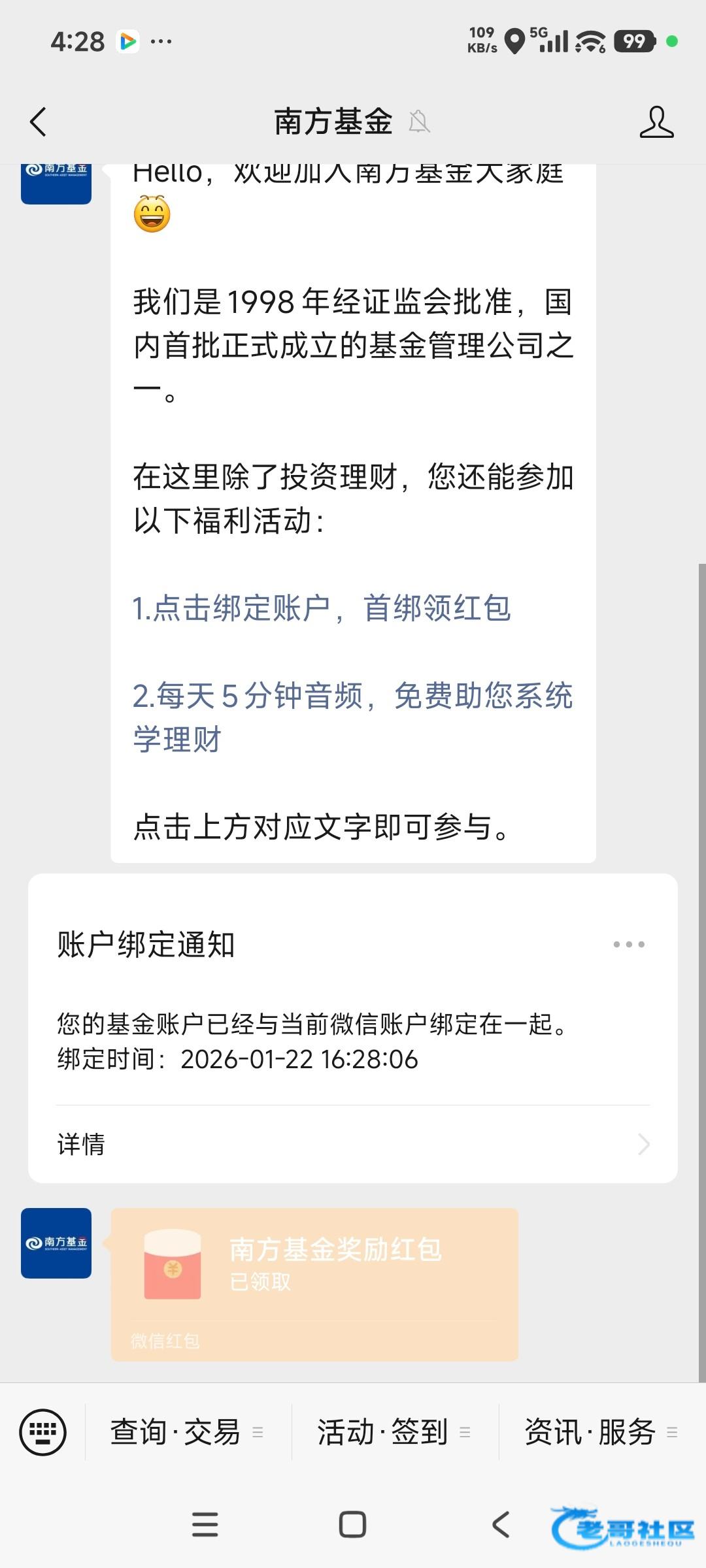The image size is (706, 1568).
Task: View 详情 of the account binding notice
Action: (353, 1144)
